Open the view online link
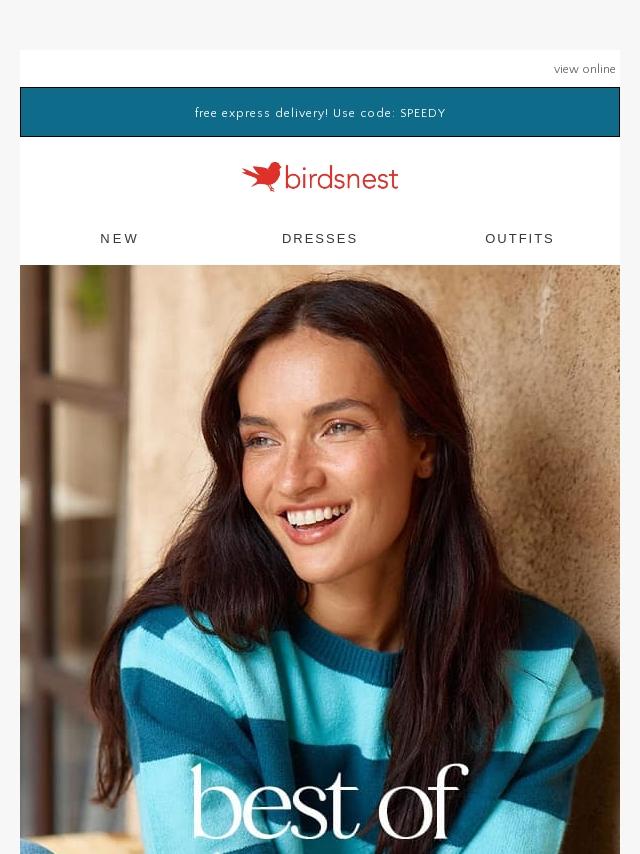This screenshot has width=640, height=854. pos(585,69)
